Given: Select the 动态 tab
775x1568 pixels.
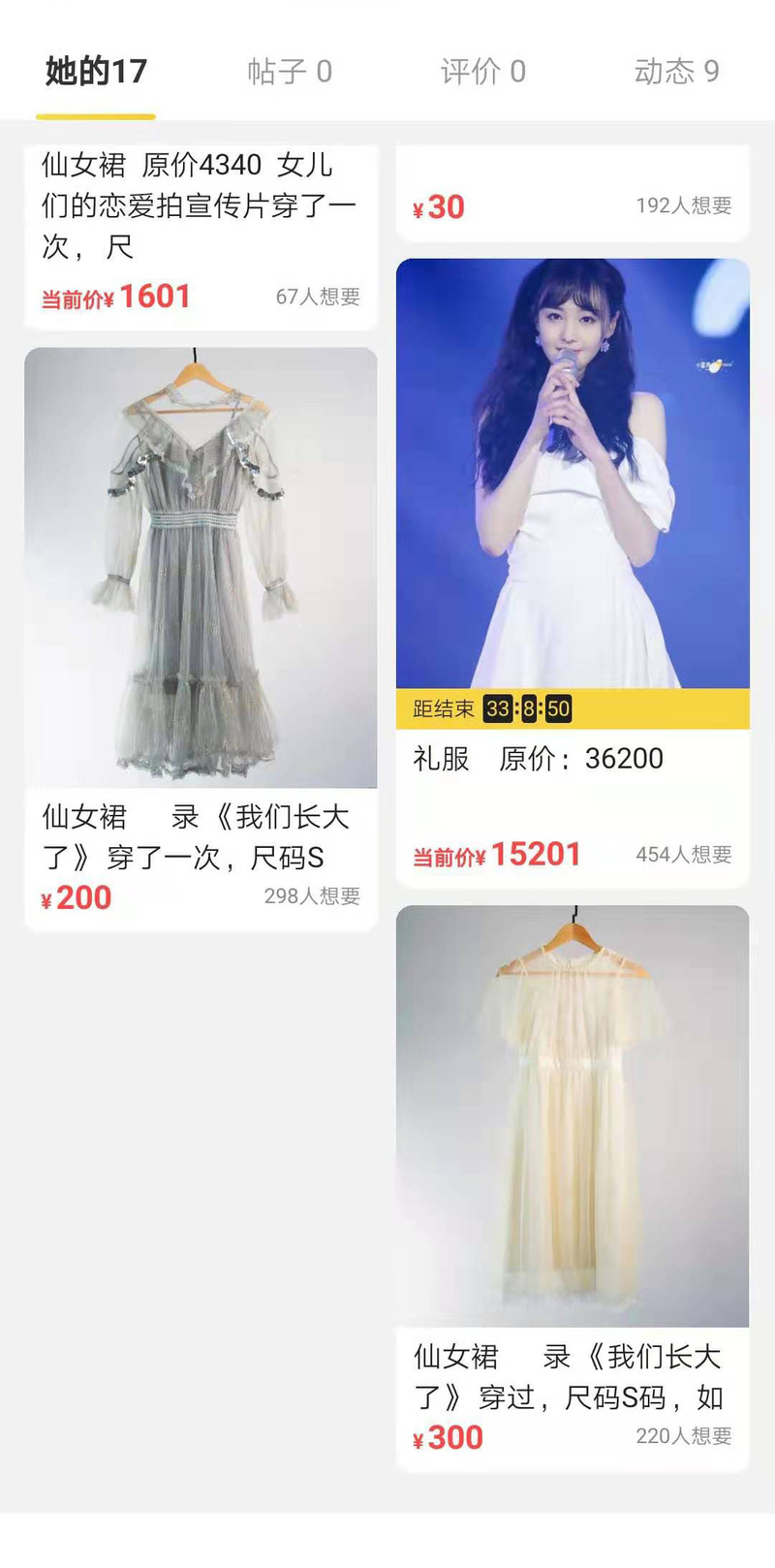Looking at the screenshot, I should [x=676, y=72].
